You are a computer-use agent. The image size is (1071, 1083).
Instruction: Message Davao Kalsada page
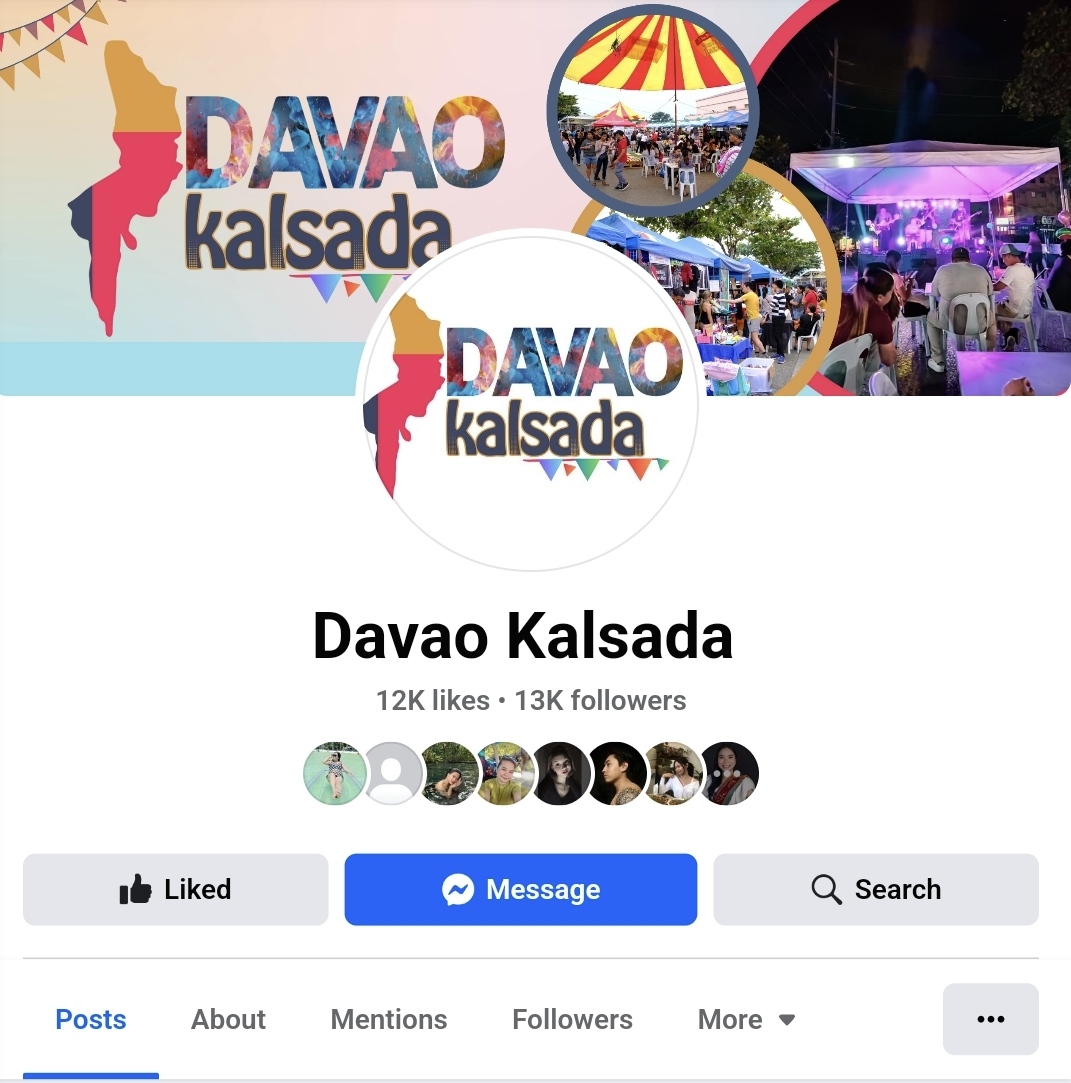coord(520,889)
